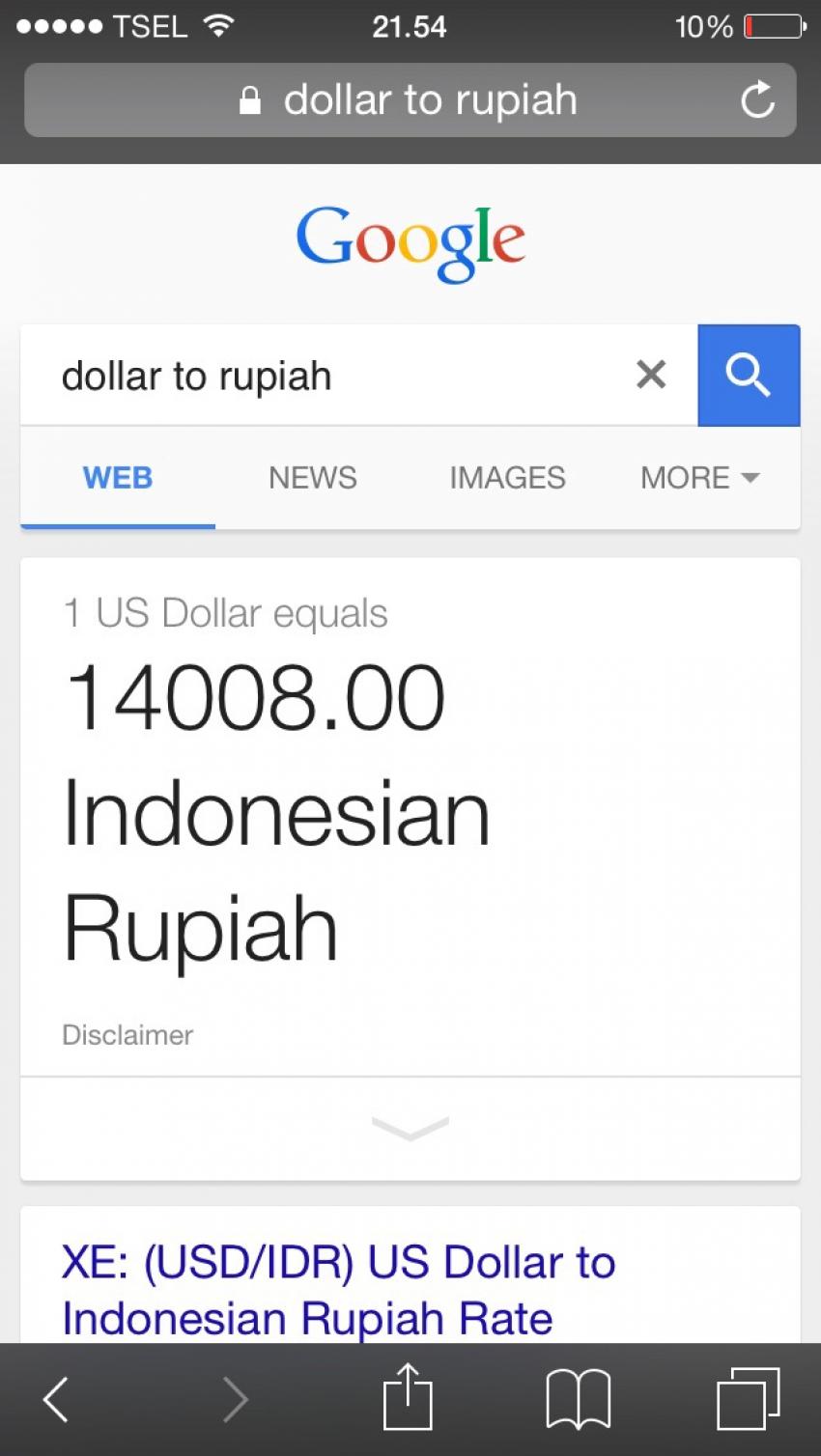Reload the page
Image resolution: width=821 pixels, height=1456 pixels.
coord(757,100)
